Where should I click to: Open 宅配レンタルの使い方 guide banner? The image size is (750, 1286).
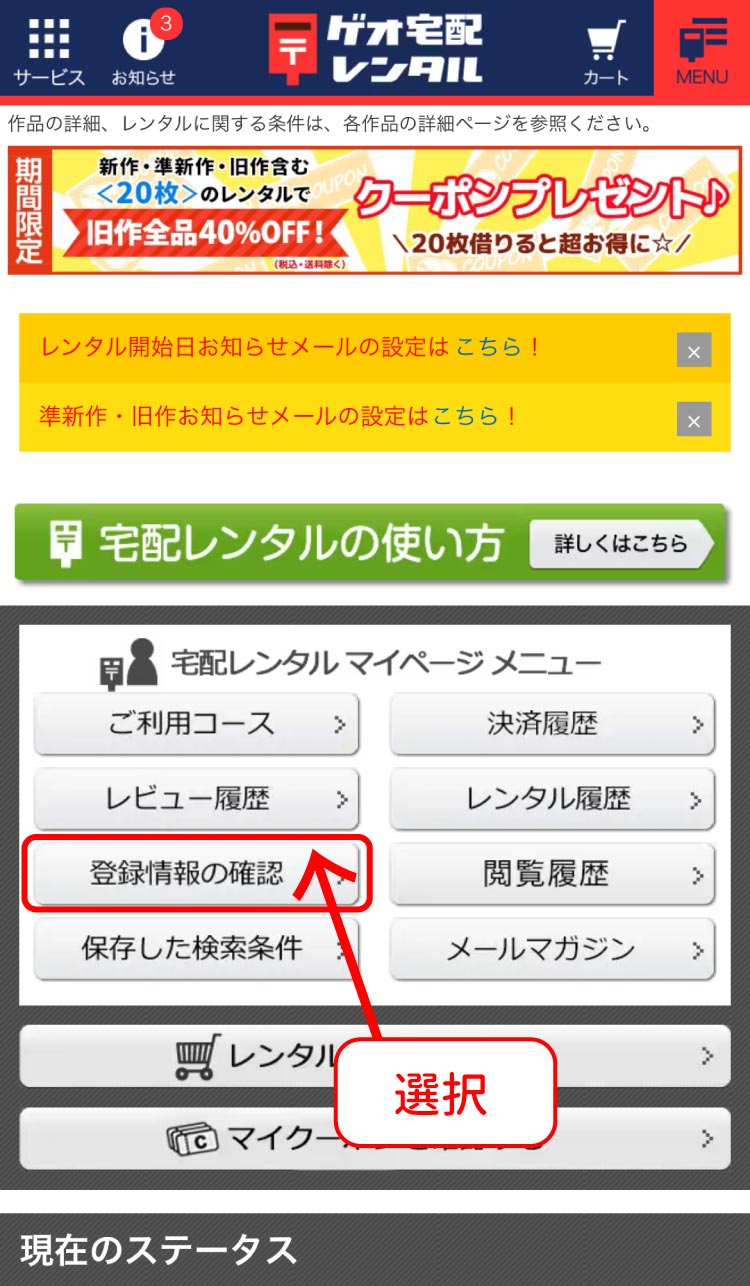[370, 543]
